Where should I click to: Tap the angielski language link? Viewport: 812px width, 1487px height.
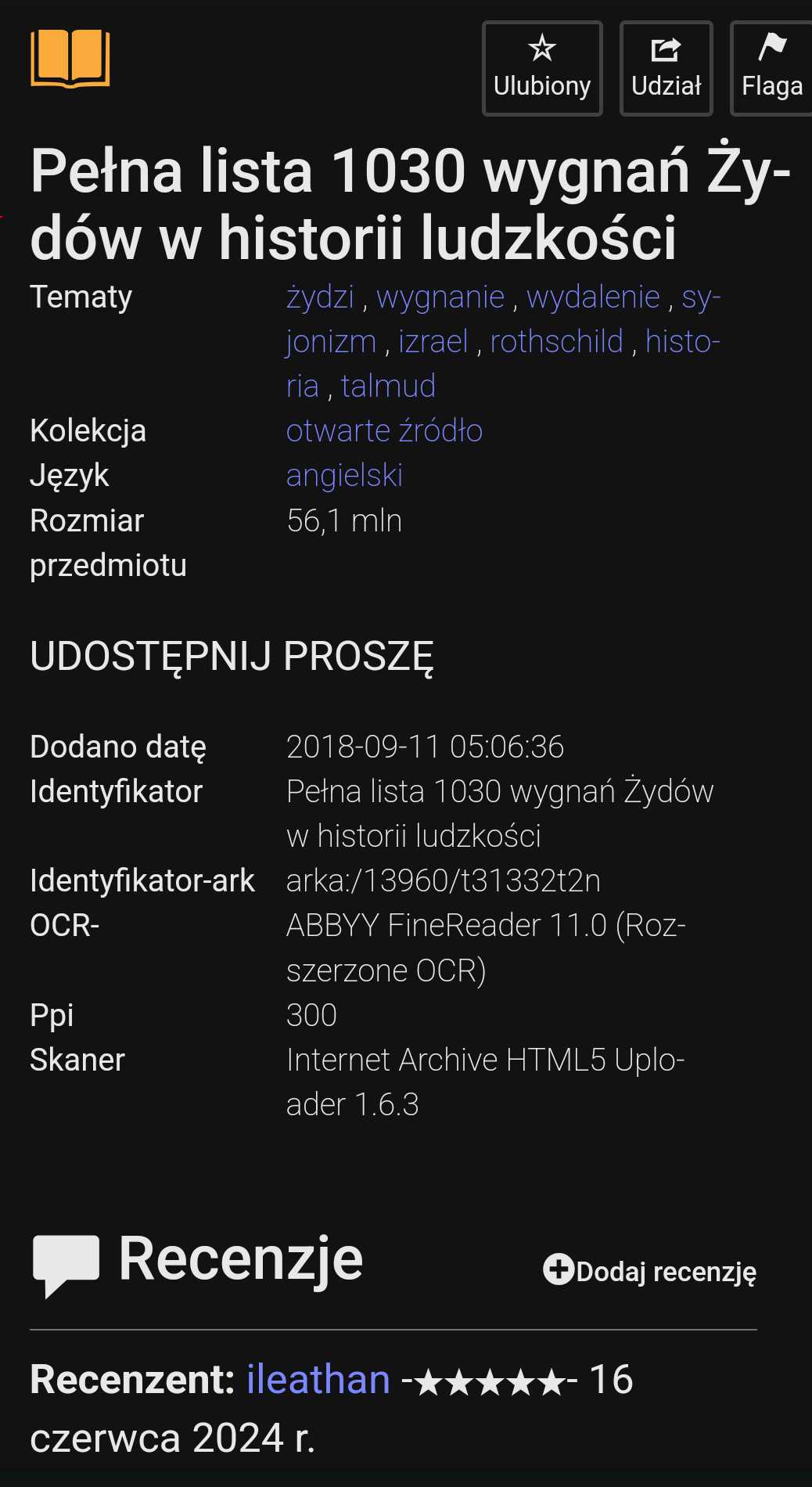344,476
